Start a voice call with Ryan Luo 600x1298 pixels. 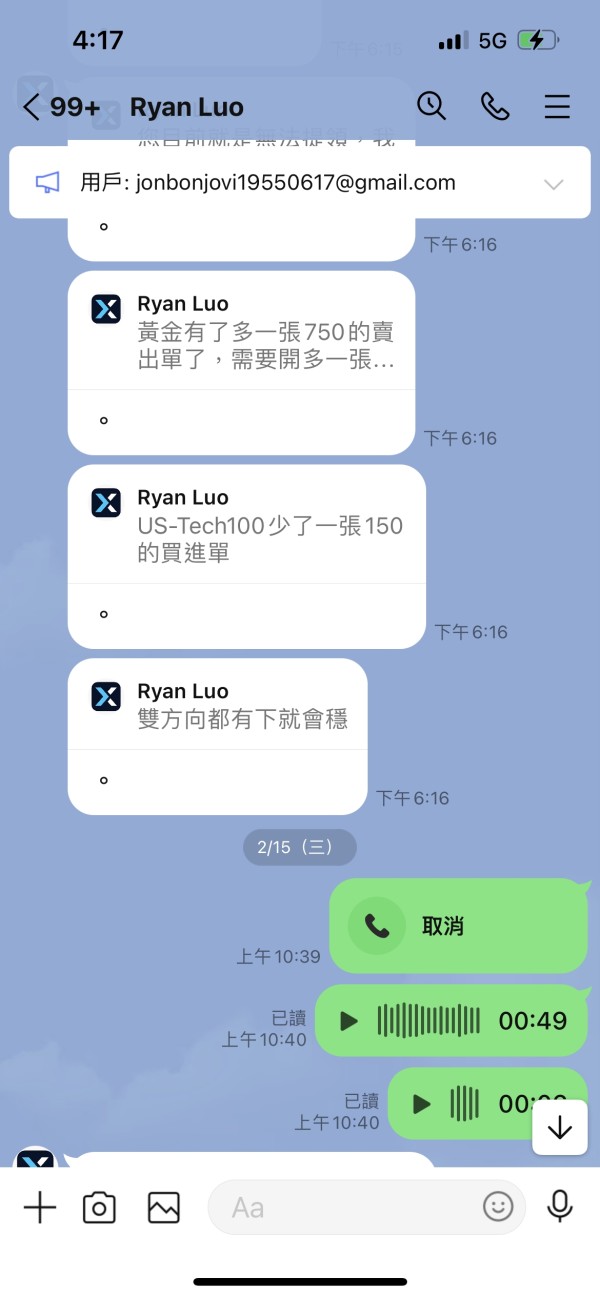(x=495, y=106)
